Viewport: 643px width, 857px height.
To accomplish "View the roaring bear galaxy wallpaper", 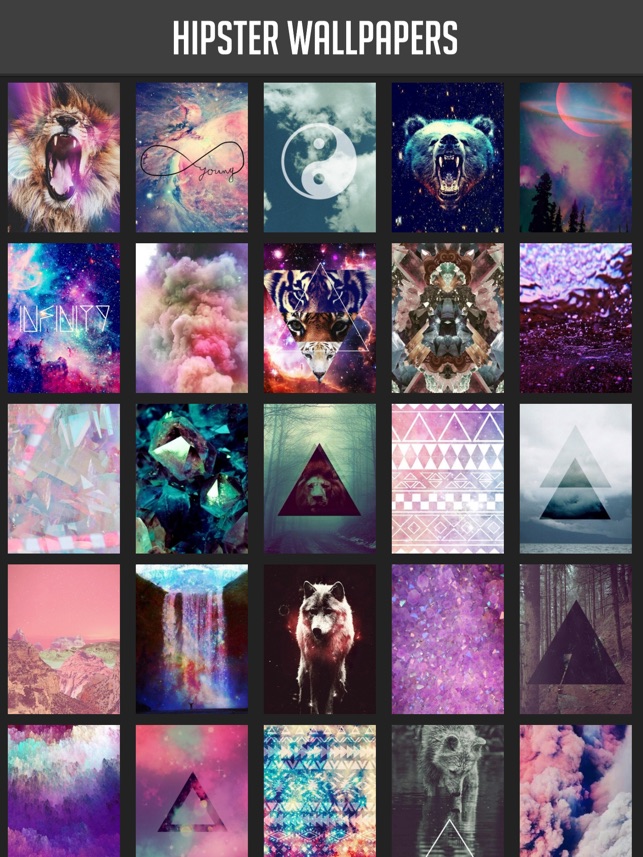I will click(448, 158).
